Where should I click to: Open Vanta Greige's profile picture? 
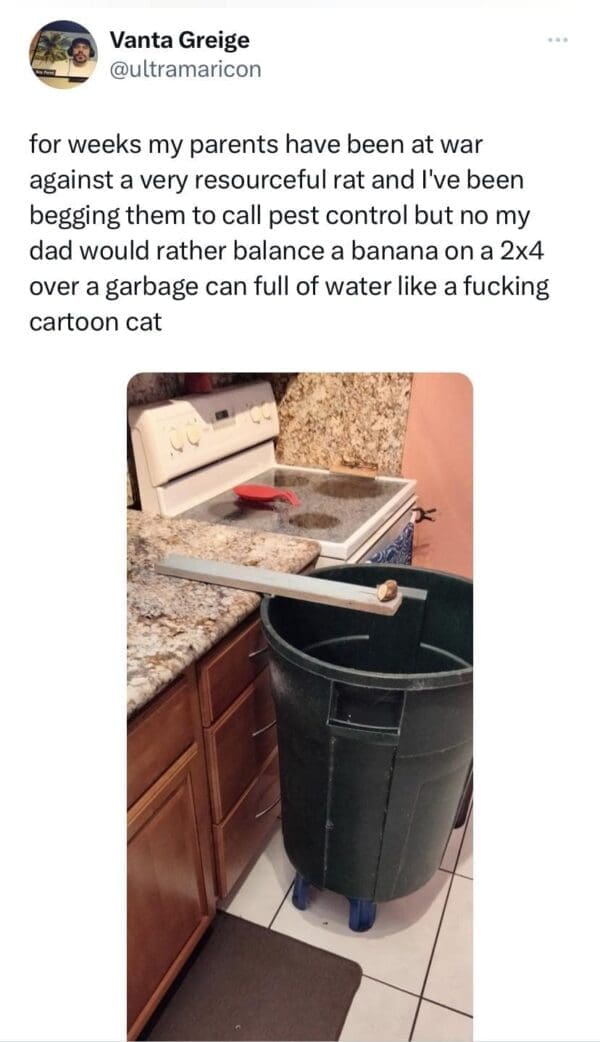pyautogui.click(x=62, y=55)
